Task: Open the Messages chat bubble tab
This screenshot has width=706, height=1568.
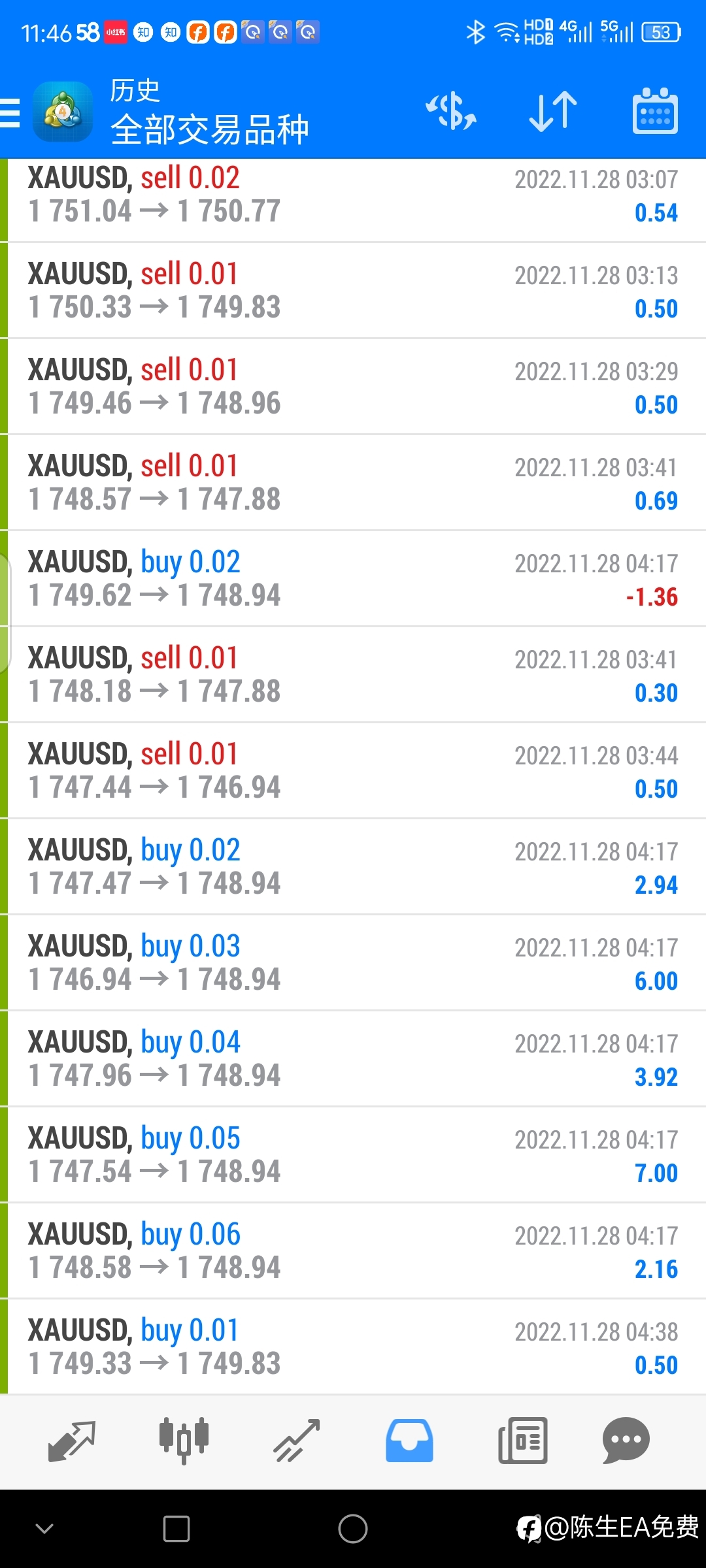Action: pyautogui.click(x=626, y=1441)
